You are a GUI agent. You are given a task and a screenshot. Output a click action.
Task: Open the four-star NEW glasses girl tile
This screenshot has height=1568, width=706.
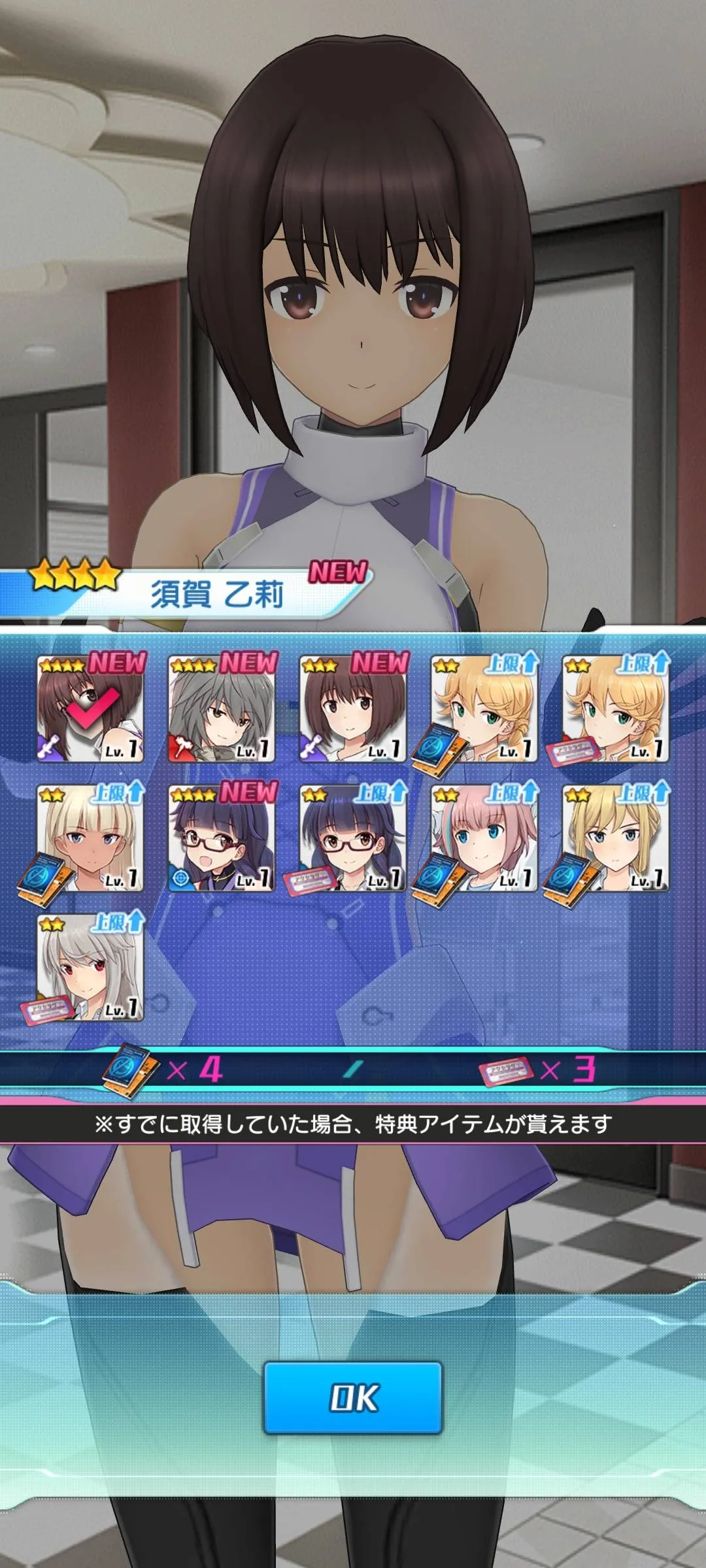click(222, 838)
